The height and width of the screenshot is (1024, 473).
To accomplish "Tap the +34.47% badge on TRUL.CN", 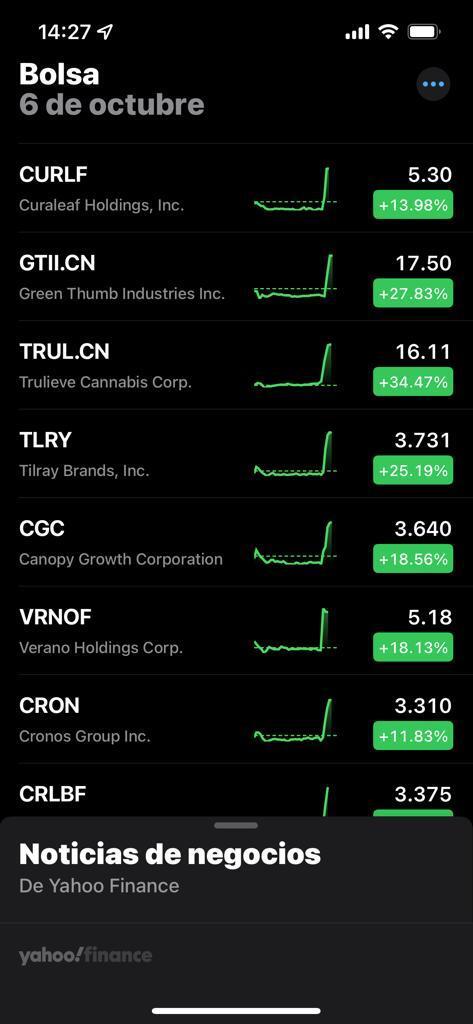I will tap(413, 382).
